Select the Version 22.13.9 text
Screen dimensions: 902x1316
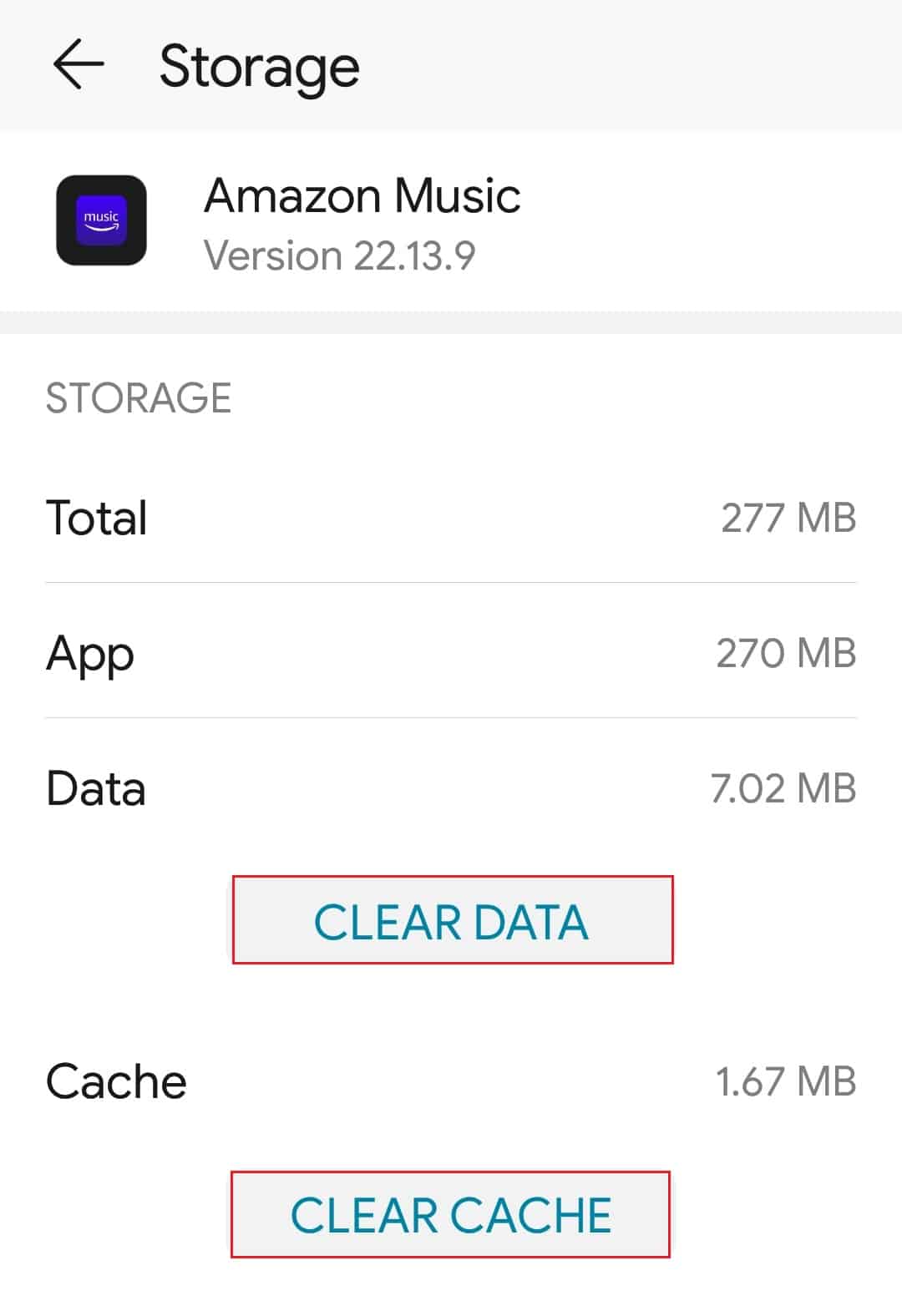tap(341, 255)
